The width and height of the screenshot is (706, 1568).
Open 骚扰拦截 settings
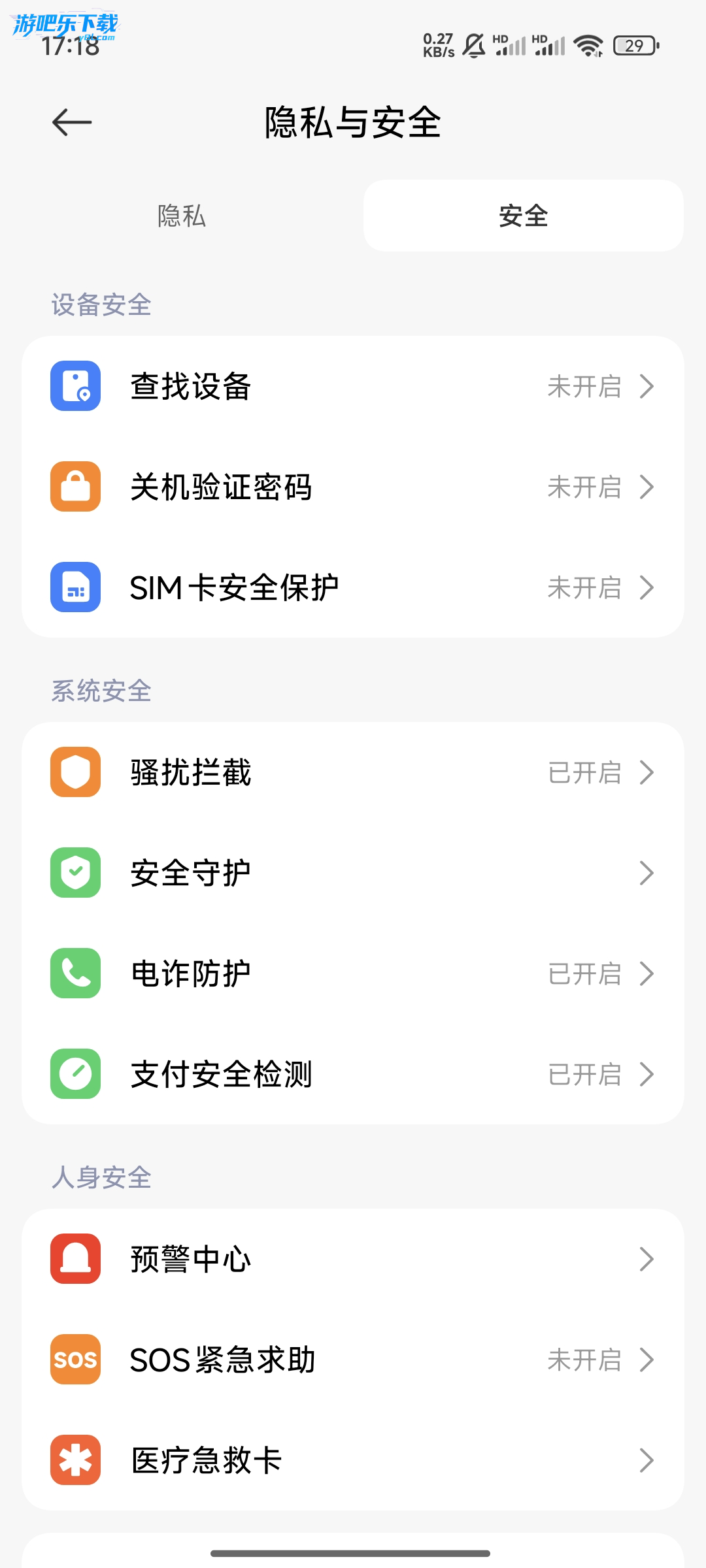click(x=353, y=772)
